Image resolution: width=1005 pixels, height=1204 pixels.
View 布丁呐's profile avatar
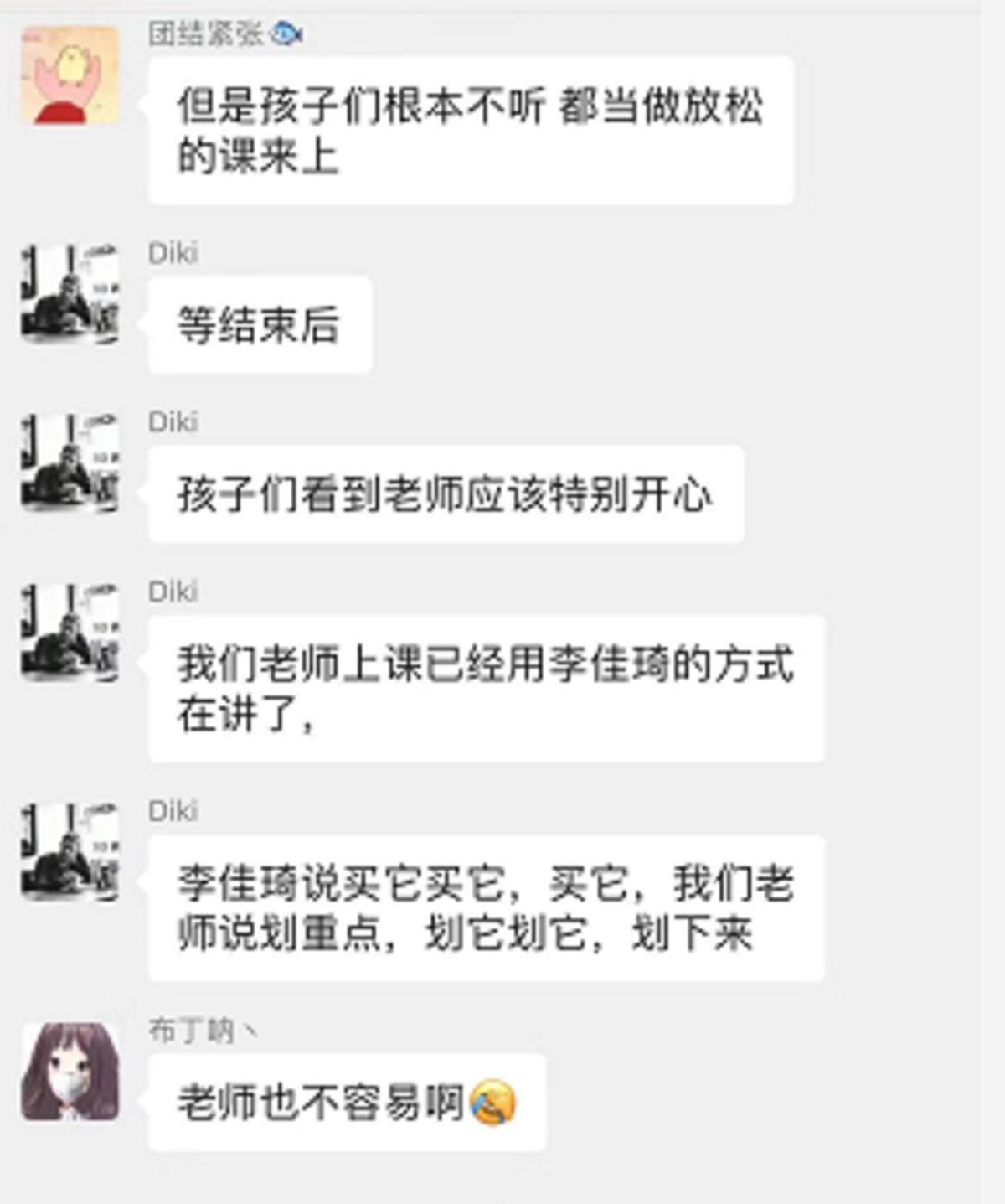70,1072
